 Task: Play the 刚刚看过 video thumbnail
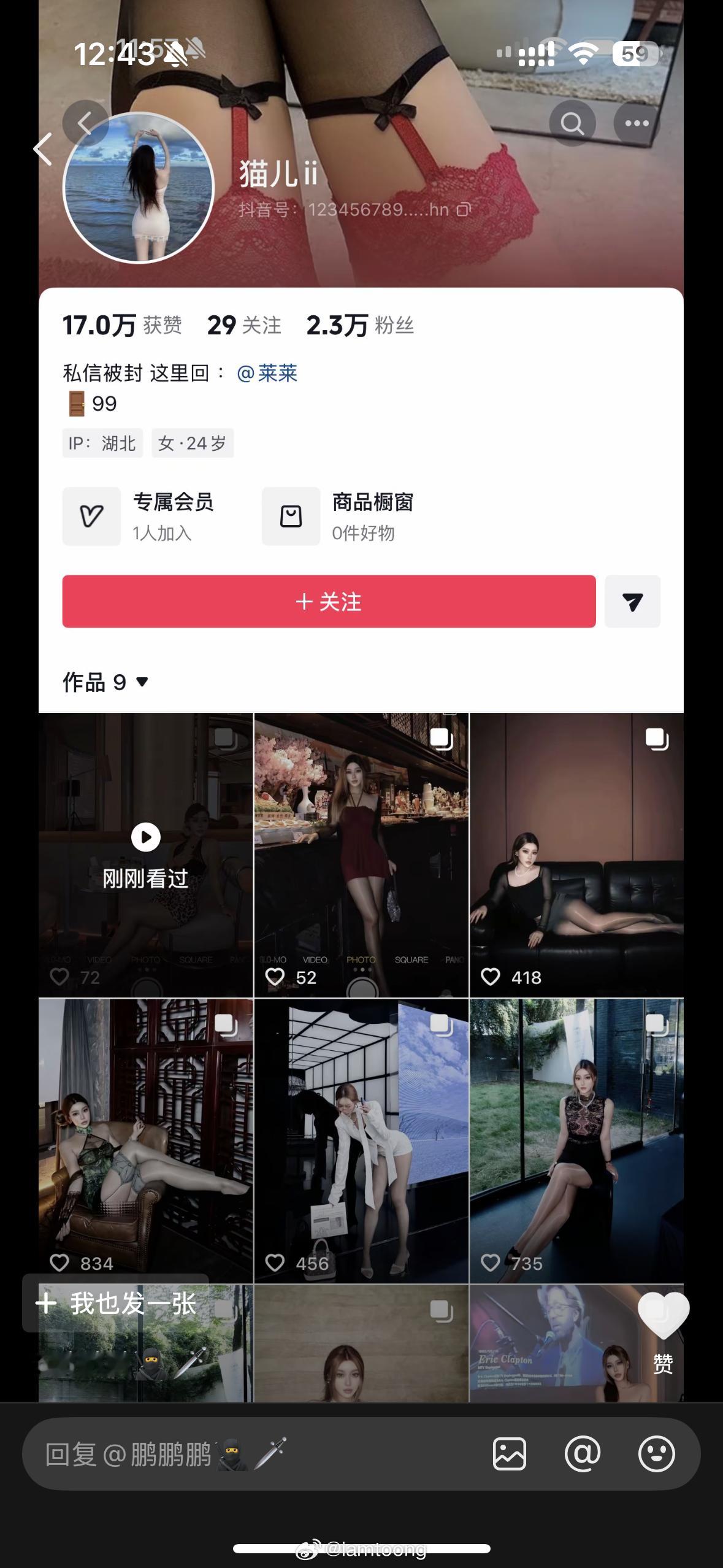[x=146, y=837]
